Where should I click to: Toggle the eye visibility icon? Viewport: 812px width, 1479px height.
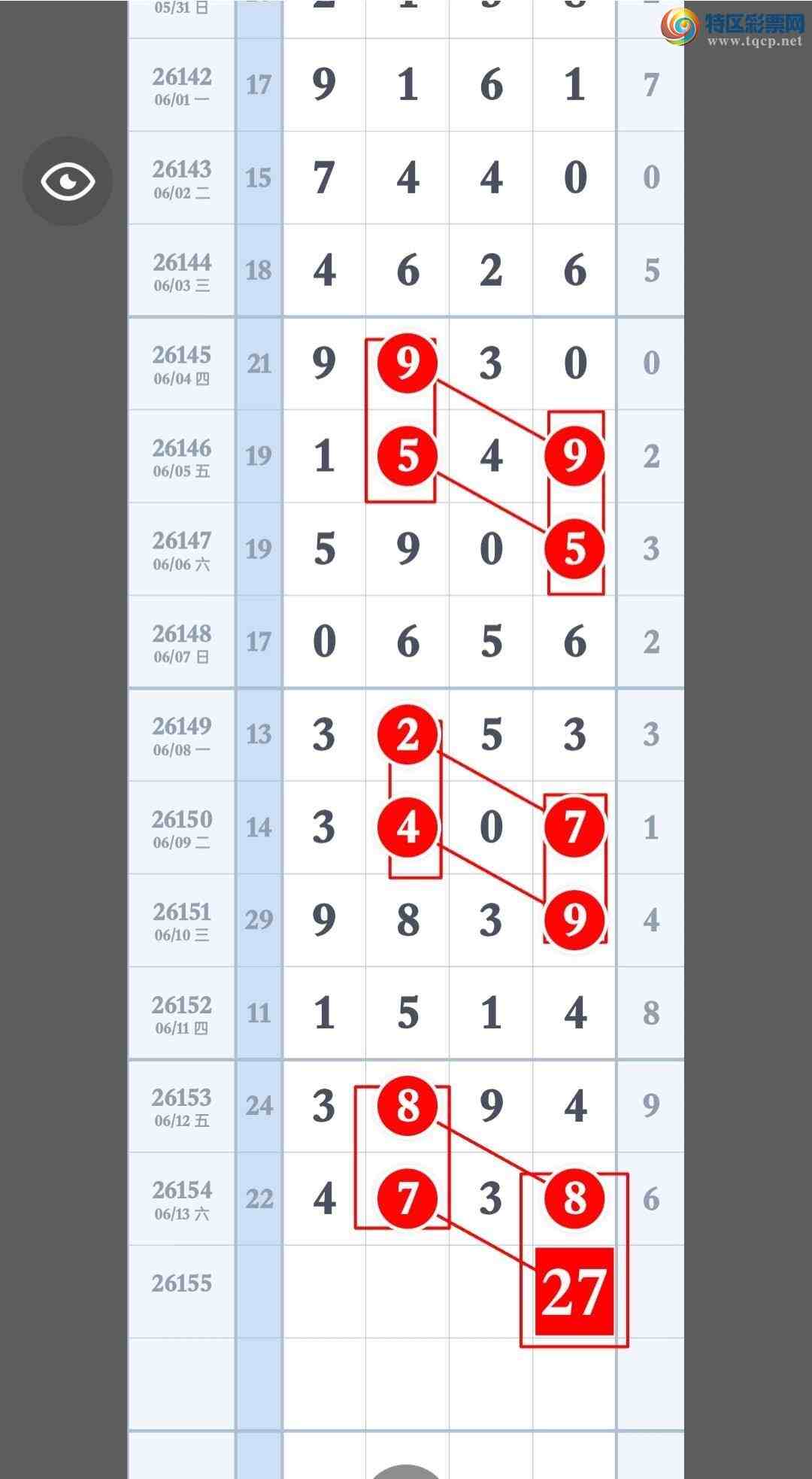68,181
